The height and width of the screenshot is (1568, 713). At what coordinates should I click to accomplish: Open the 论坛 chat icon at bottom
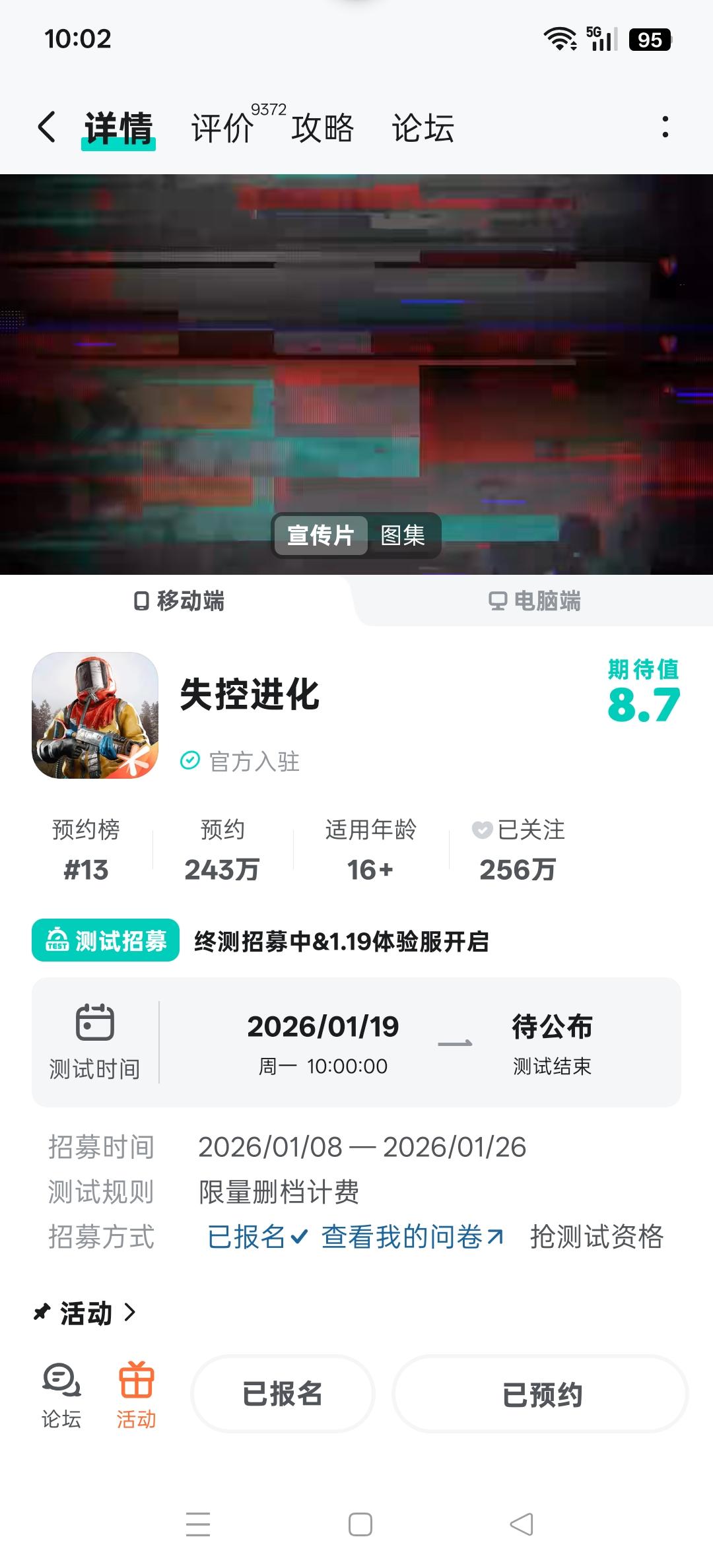click(x=61, y=1394)
